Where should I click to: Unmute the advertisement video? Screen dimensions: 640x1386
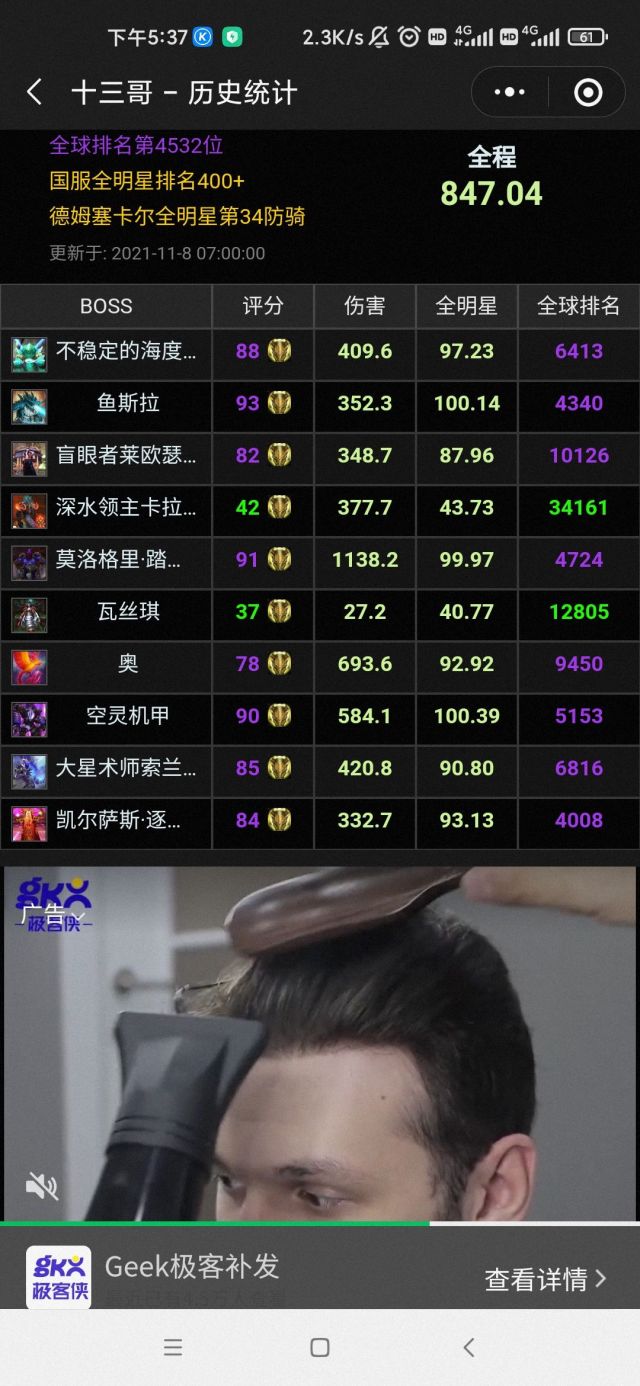(42, 1187)
